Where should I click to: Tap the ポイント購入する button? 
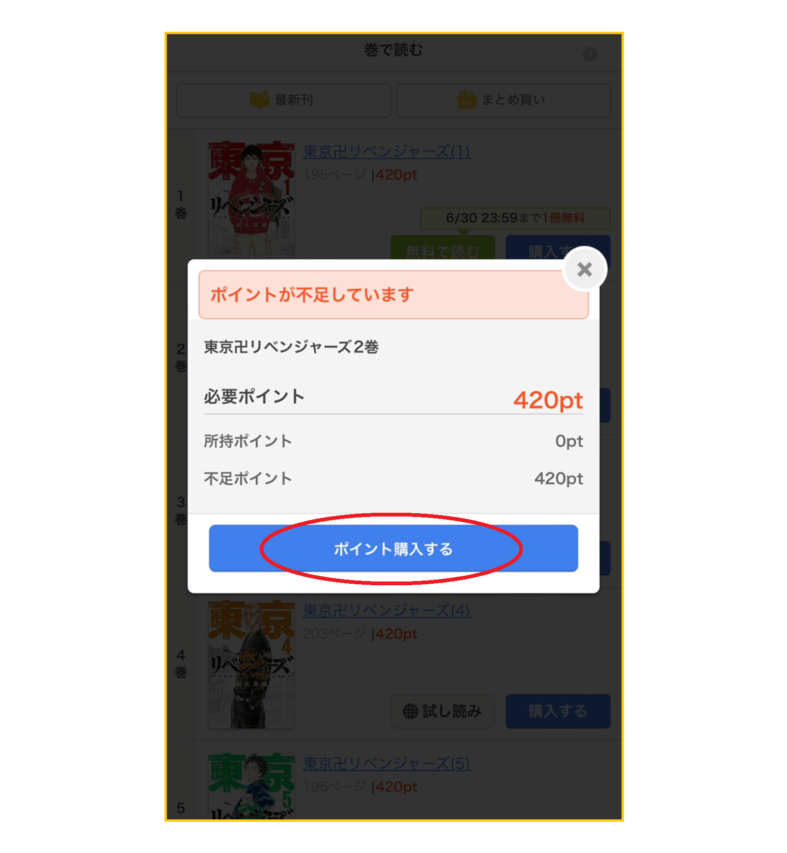pos(393,548)
